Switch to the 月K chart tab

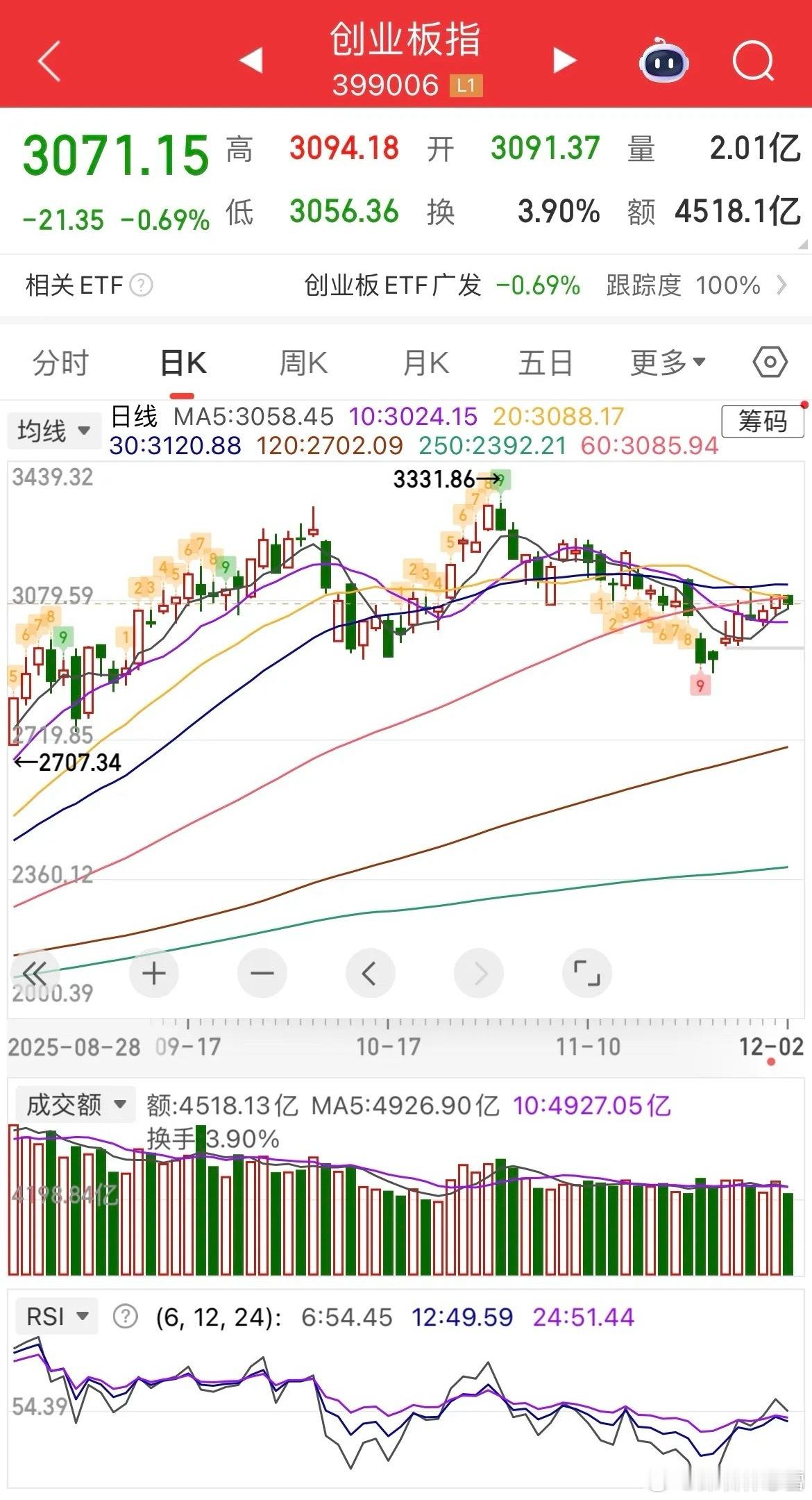click(425, 362)
